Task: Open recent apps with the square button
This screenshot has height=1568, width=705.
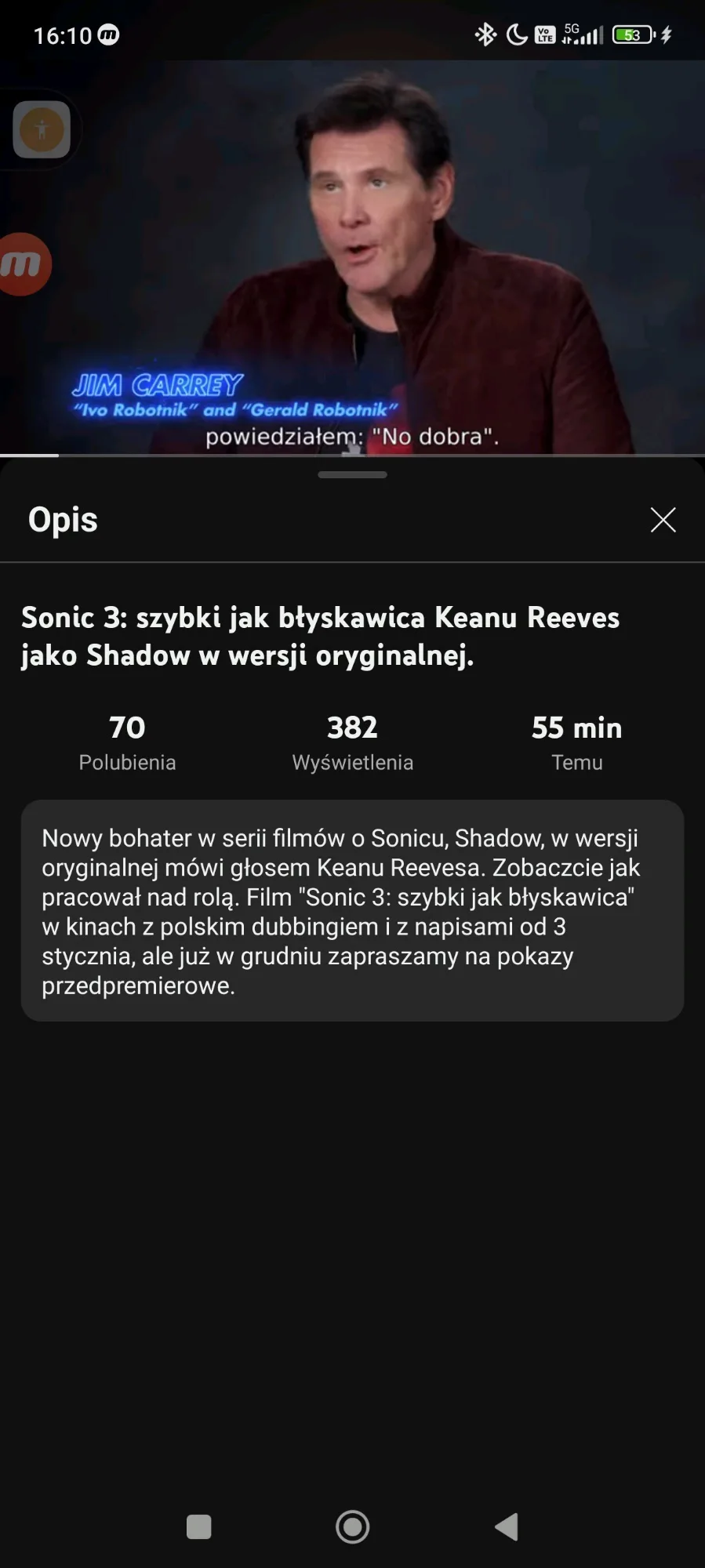Action: (198, 1526)
